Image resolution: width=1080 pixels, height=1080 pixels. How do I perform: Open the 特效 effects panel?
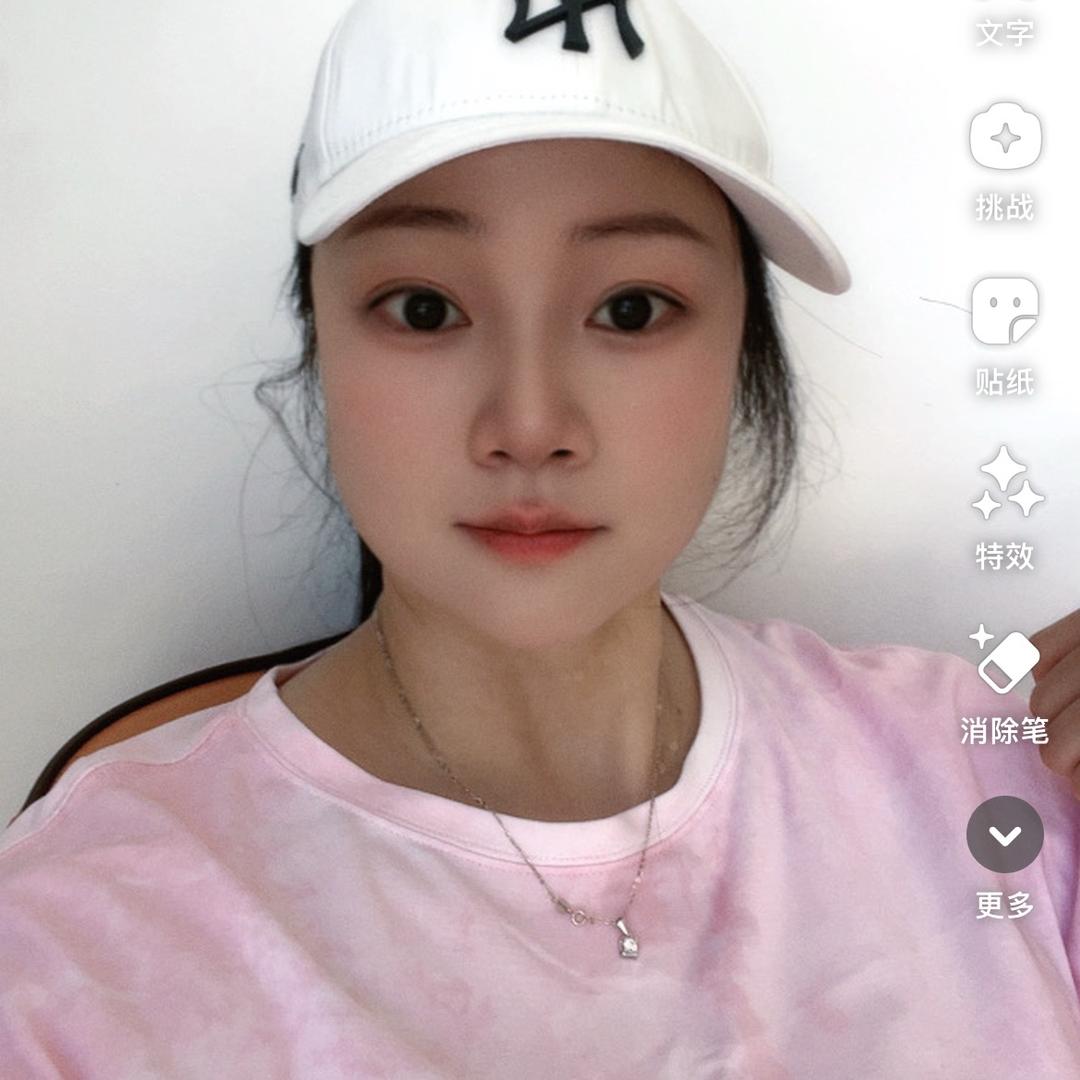point(1005,486)
